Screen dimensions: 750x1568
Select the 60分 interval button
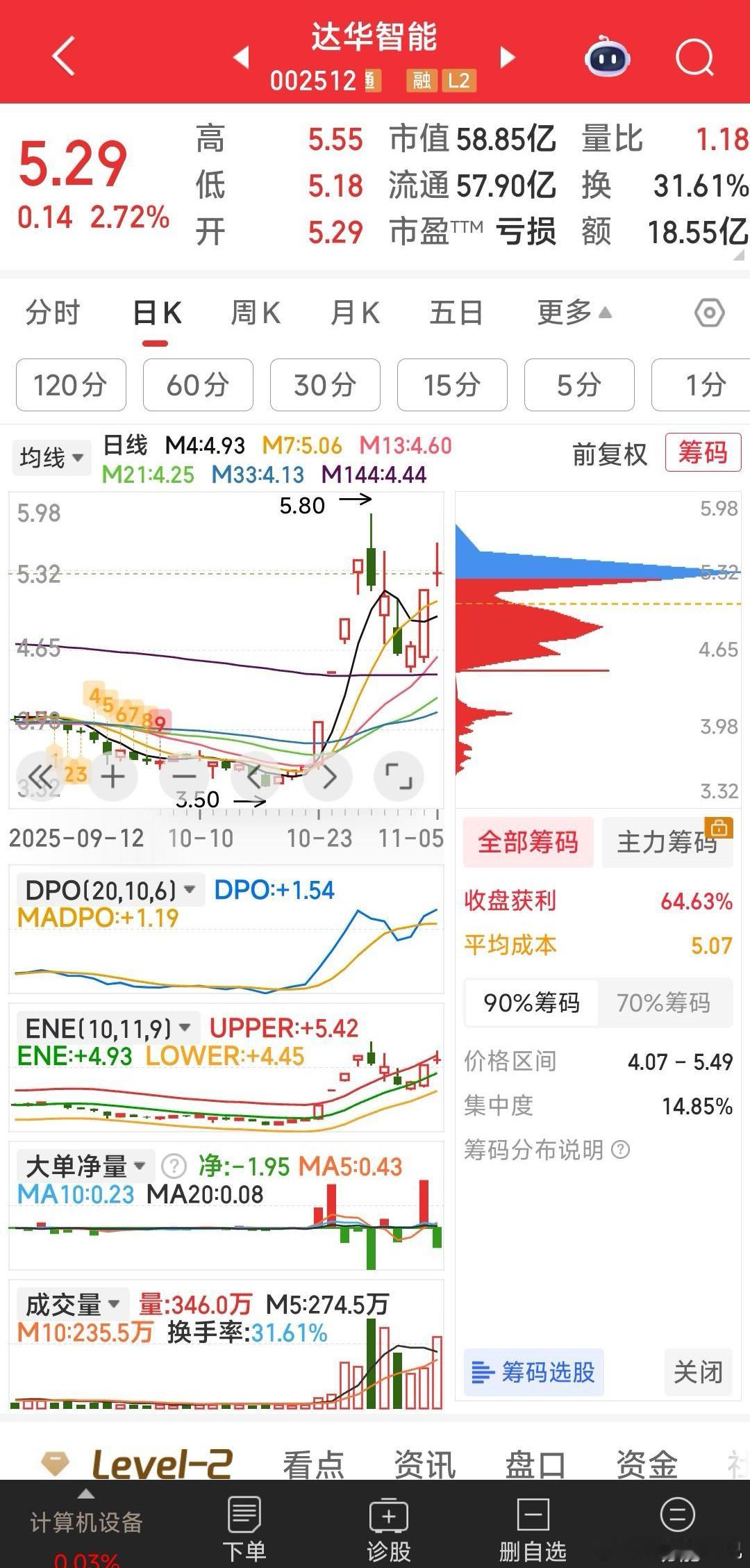197,386
